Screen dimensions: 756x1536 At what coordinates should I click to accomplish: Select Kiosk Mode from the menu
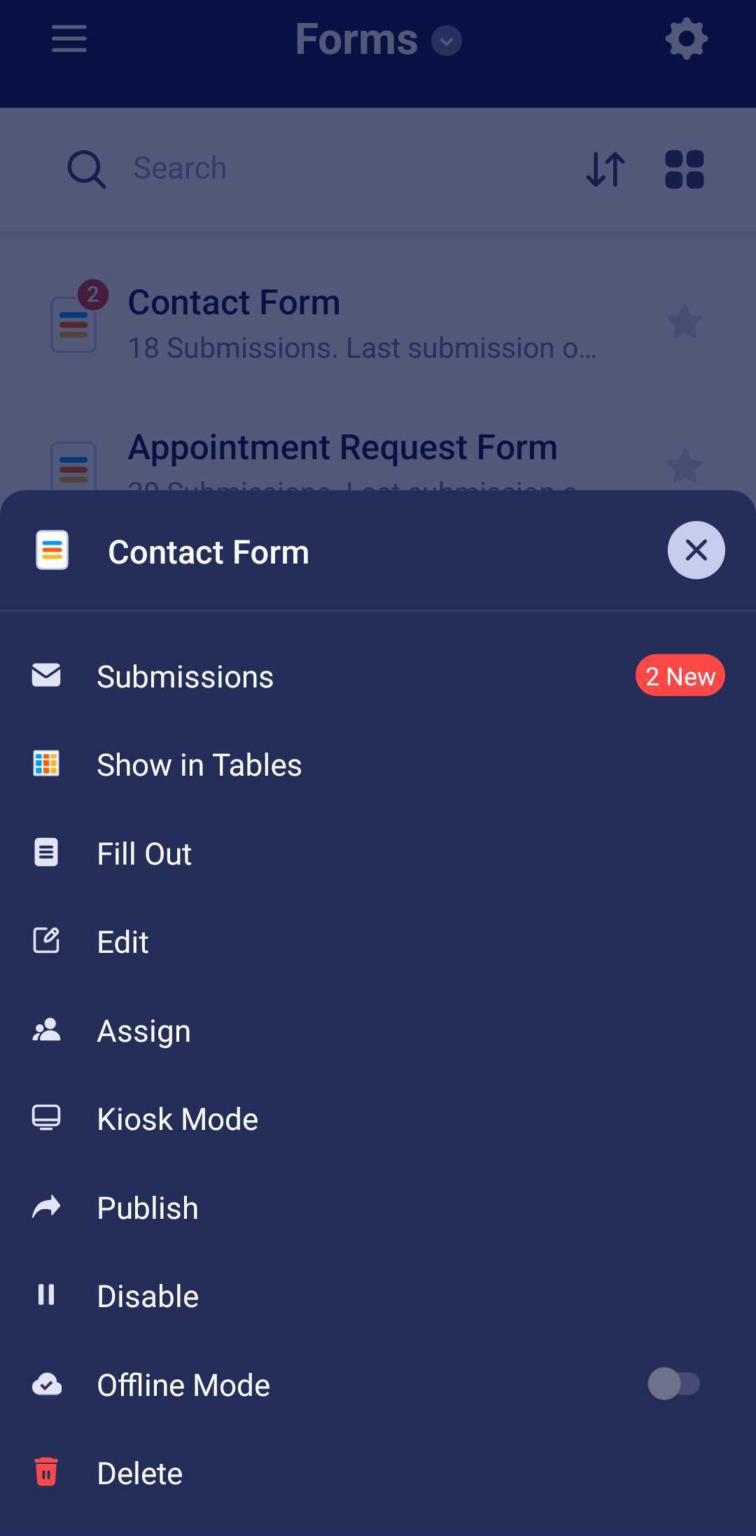177,1118
